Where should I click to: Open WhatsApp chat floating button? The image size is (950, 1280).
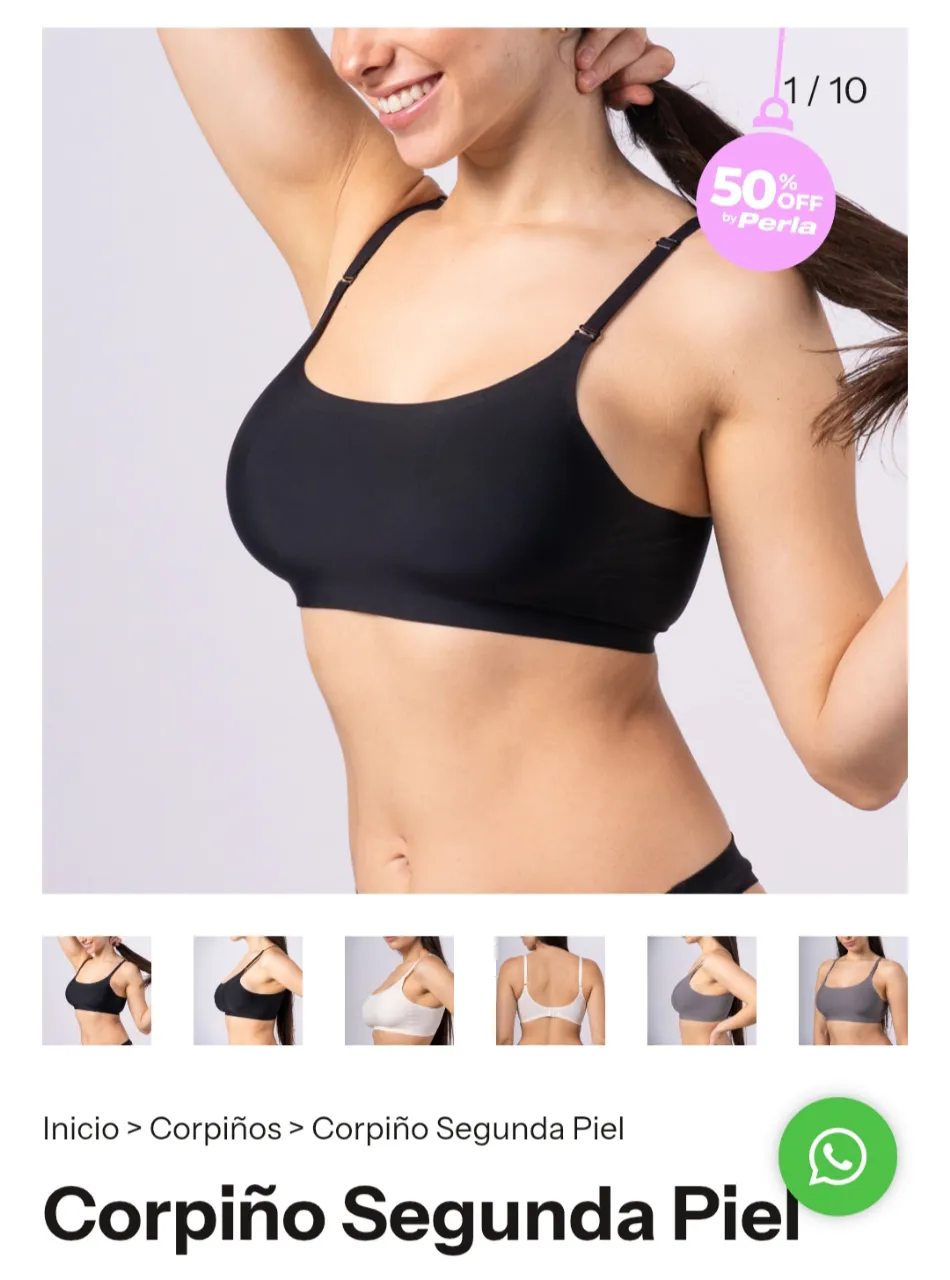click(x=837, y=1156)
